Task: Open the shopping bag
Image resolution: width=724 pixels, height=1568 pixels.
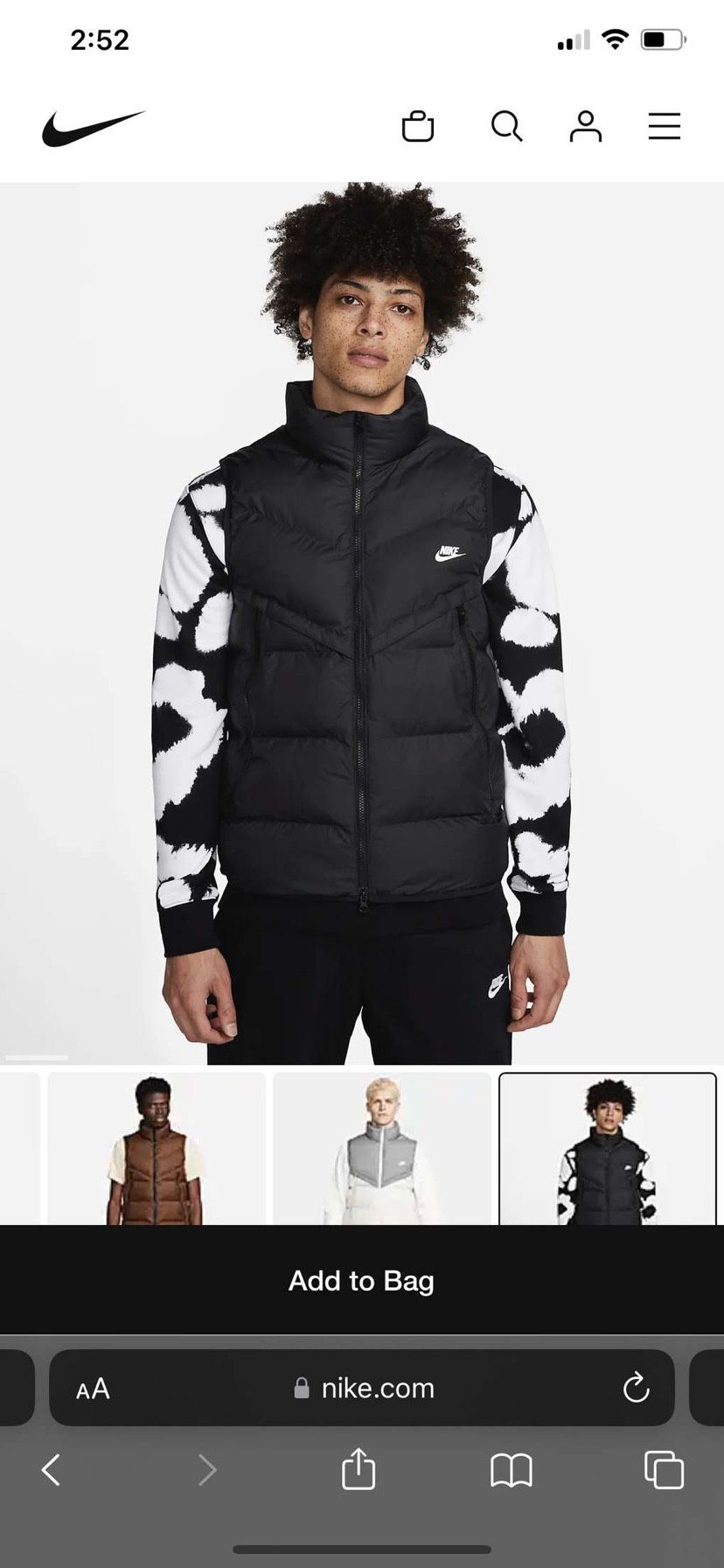Action: [x=417, y=127]
